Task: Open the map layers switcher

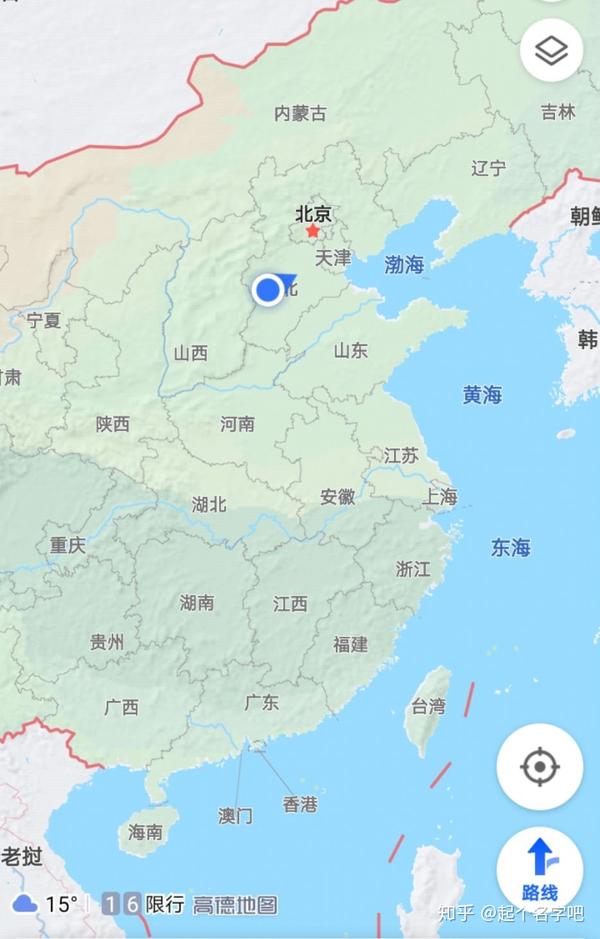Action: coord(551,52)
